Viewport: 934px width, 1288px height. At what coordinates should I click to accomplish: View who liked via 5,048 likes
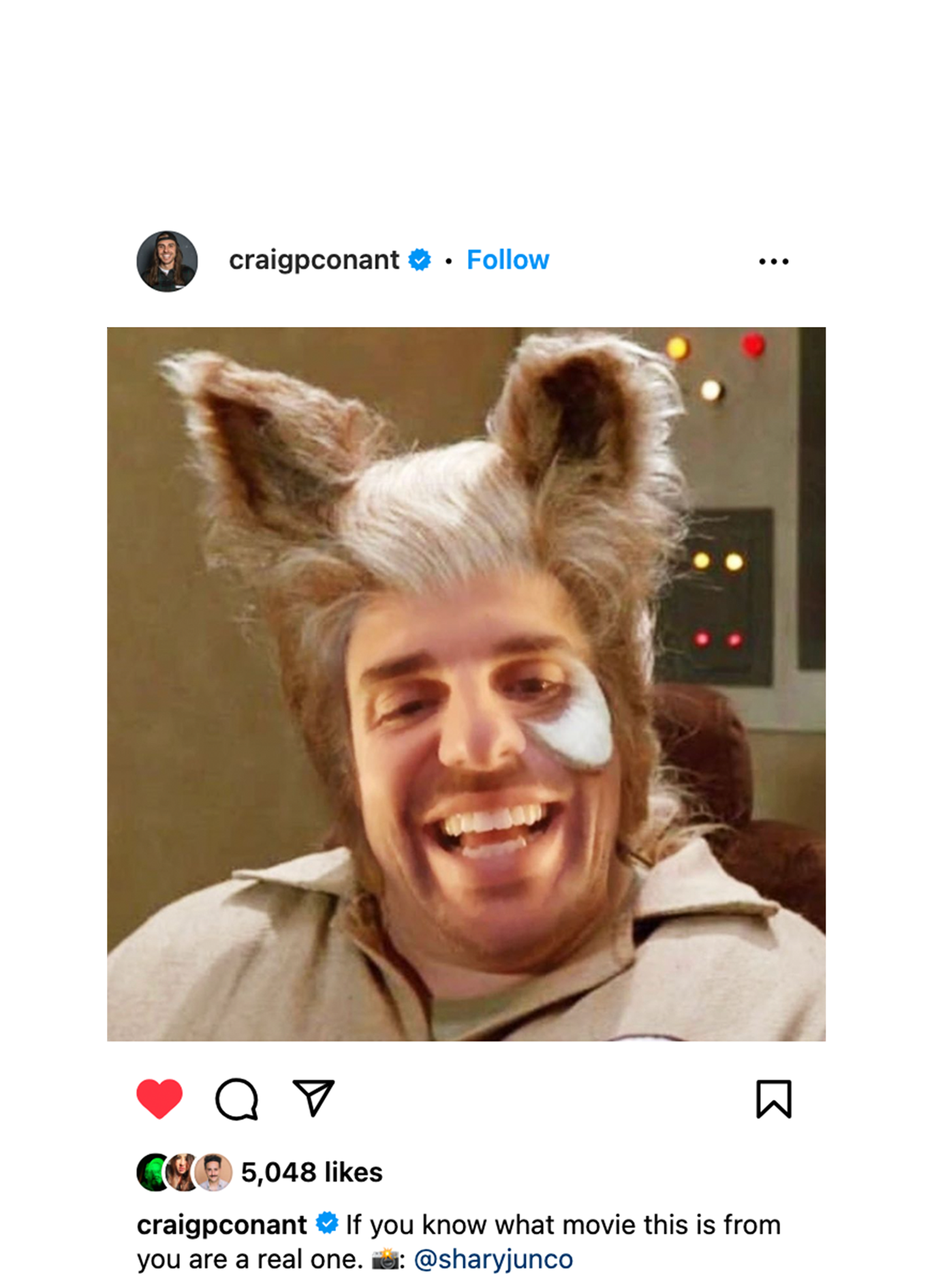point(311,1172)
